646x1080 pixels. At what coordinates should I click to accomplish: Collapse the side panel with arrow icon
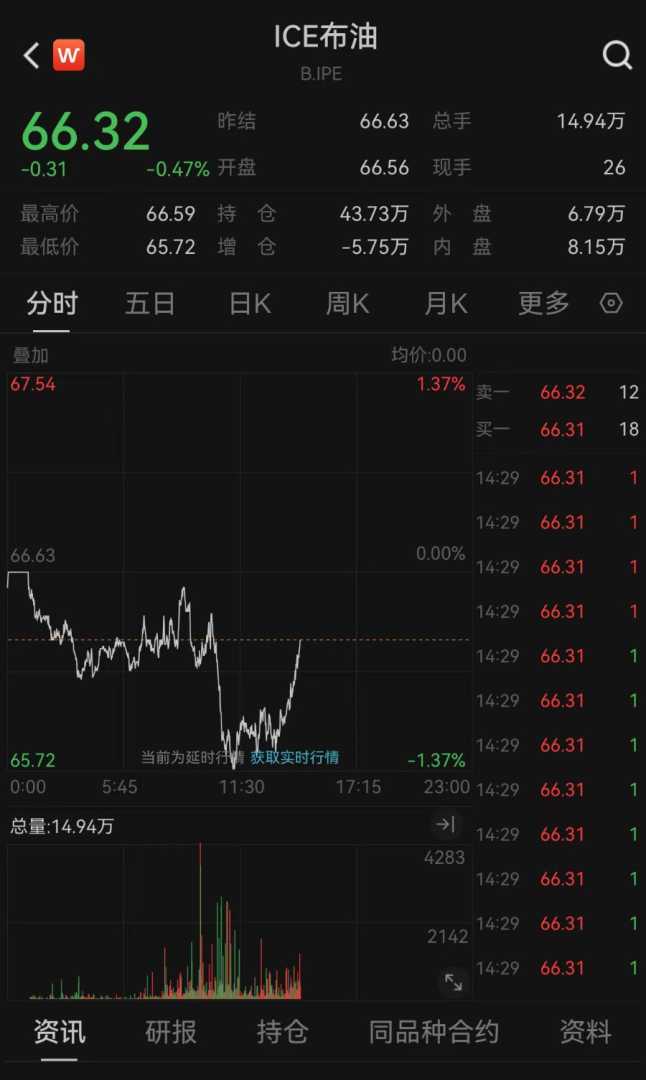coord(446,824)
